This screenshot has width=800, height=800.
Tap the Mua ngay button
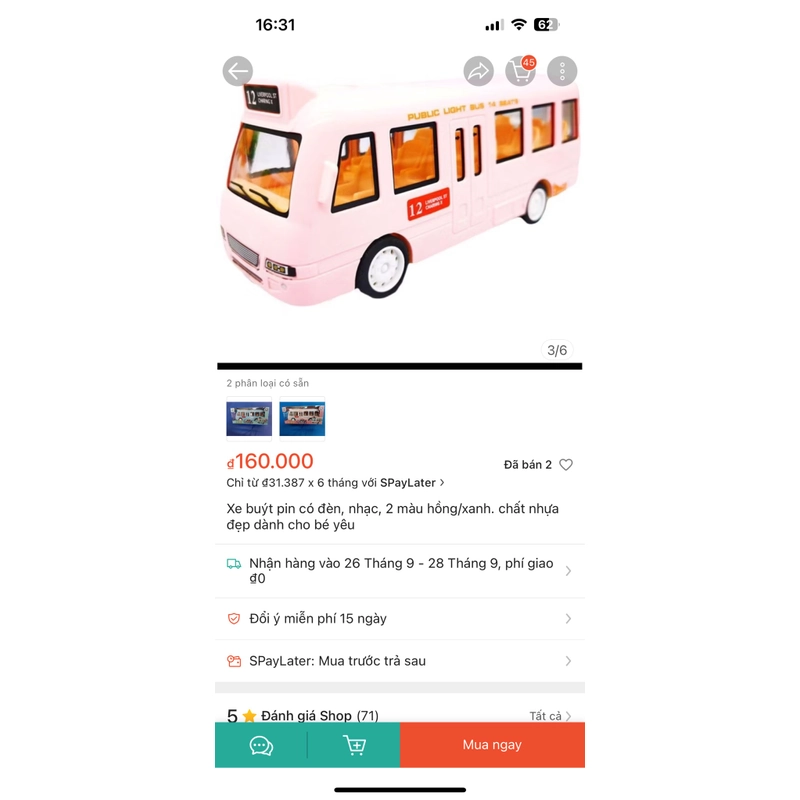tap(492, 745)
